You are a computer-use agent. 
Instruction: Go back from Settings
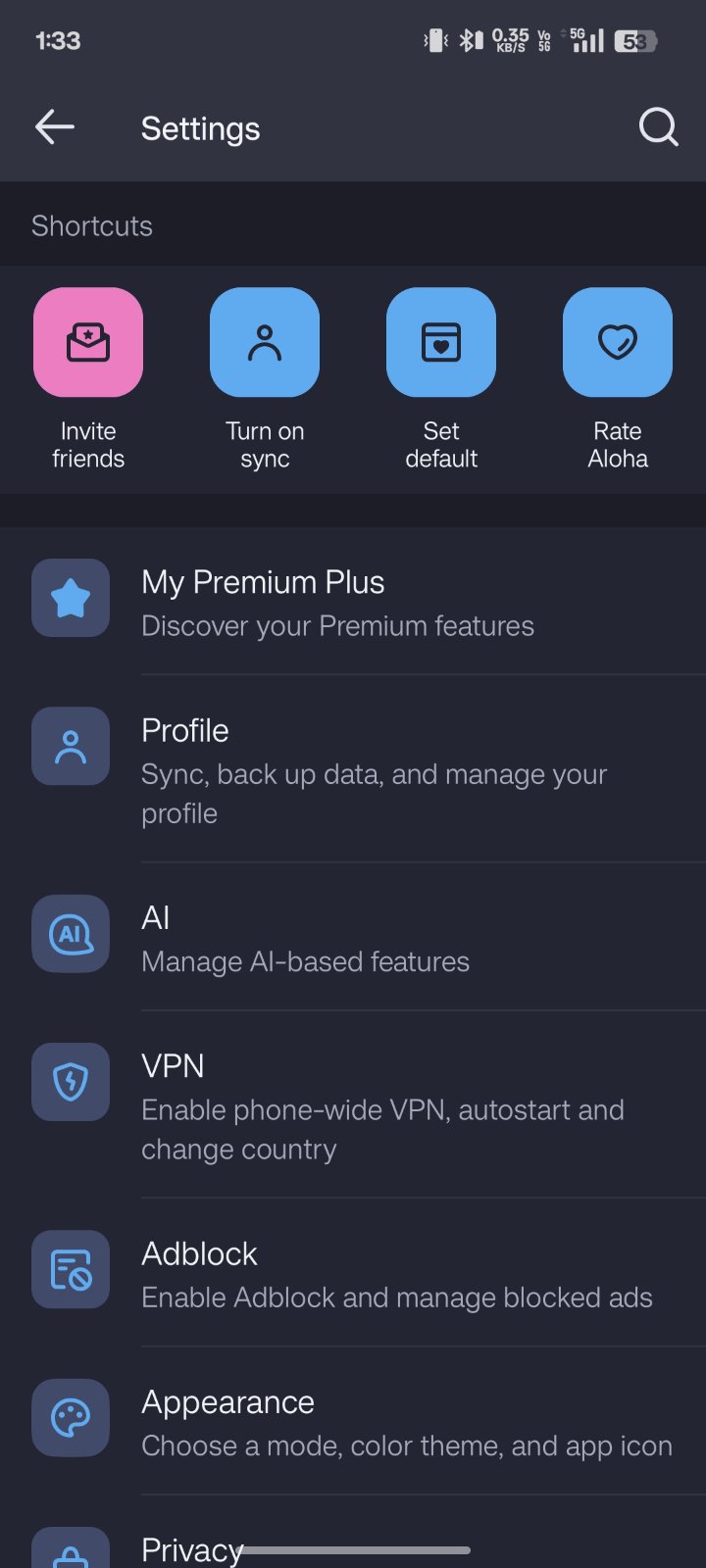(55, 127)
